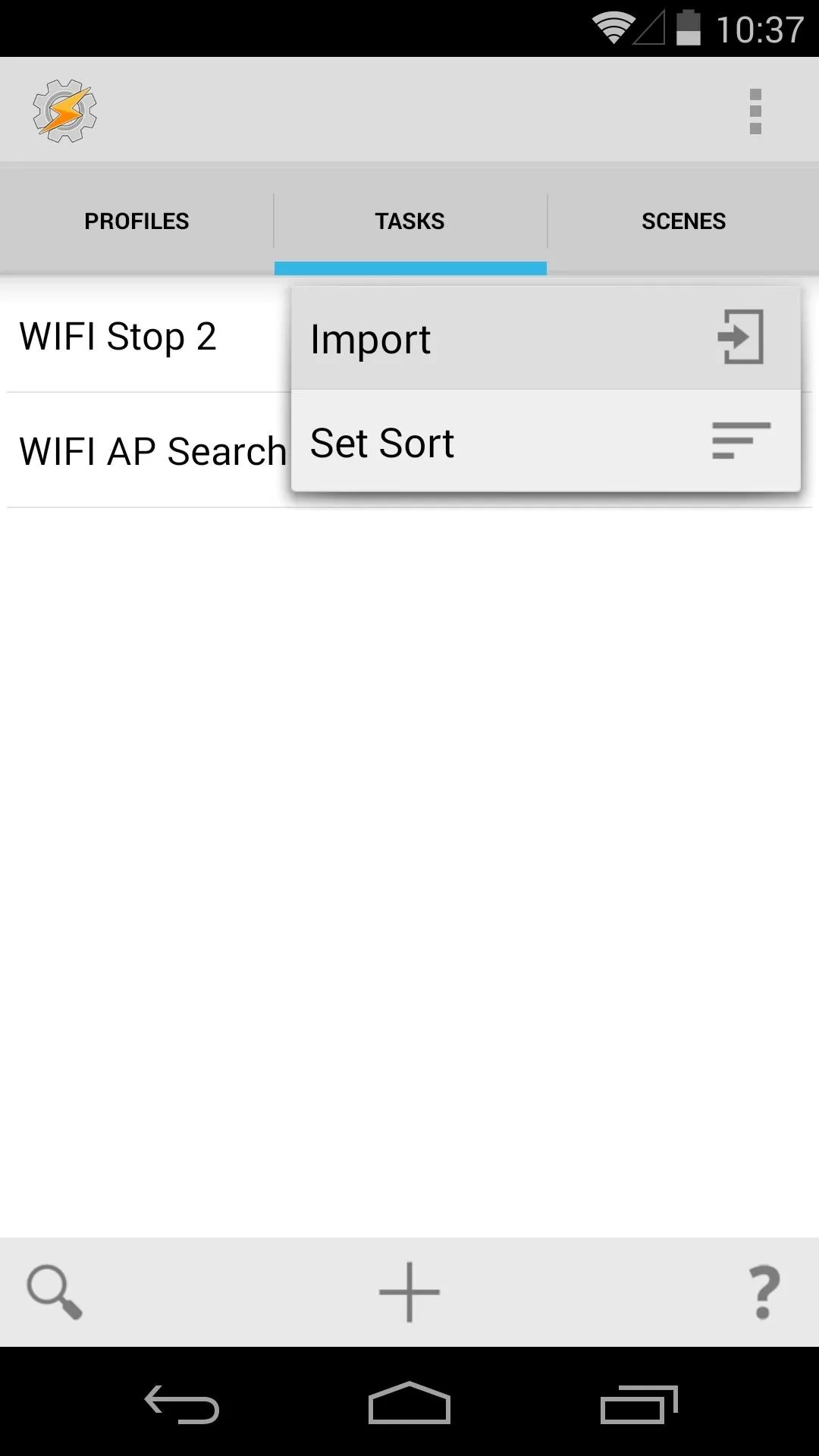
Task: Open search with the magnifier icon
Action: (x=55, y=1291)
